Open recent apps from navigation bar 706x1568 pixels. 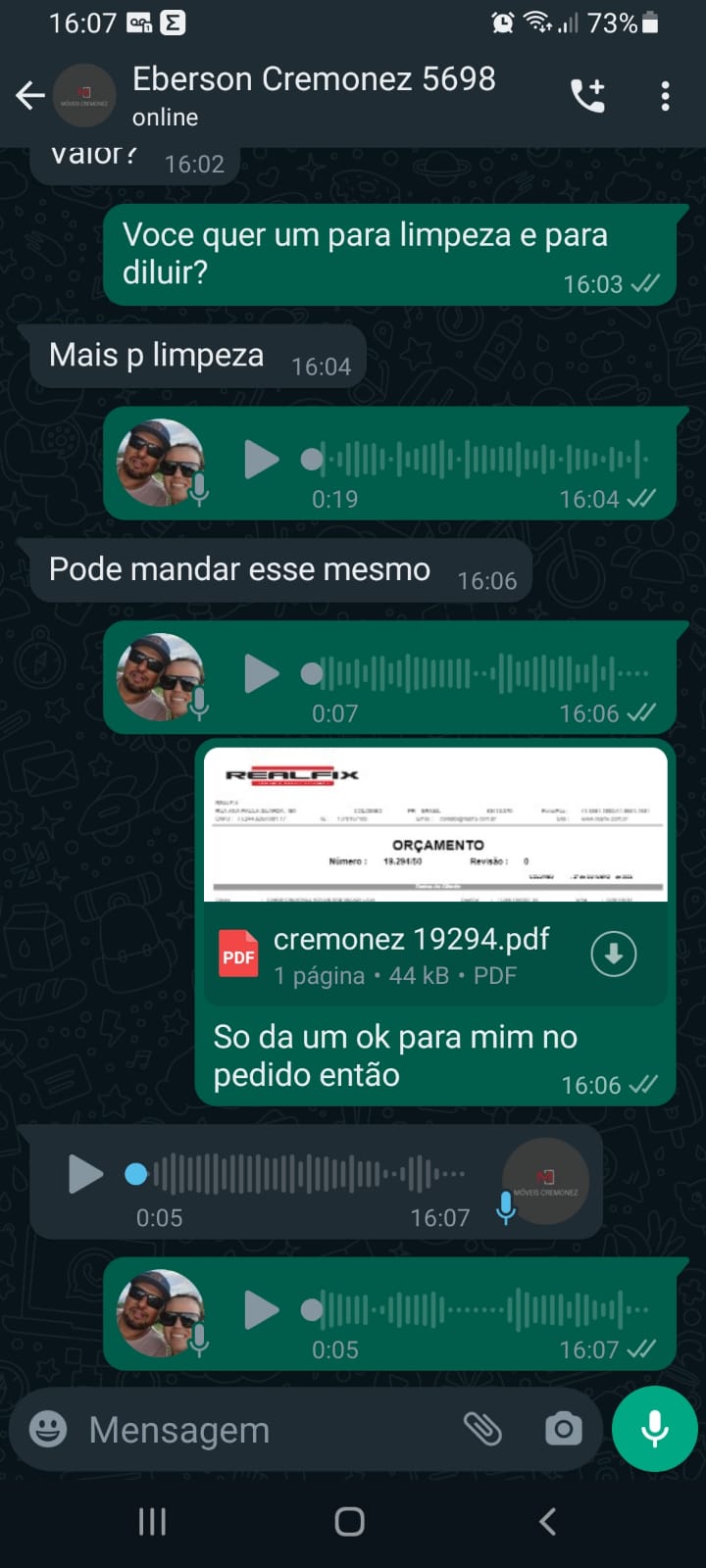point(152,1521)
